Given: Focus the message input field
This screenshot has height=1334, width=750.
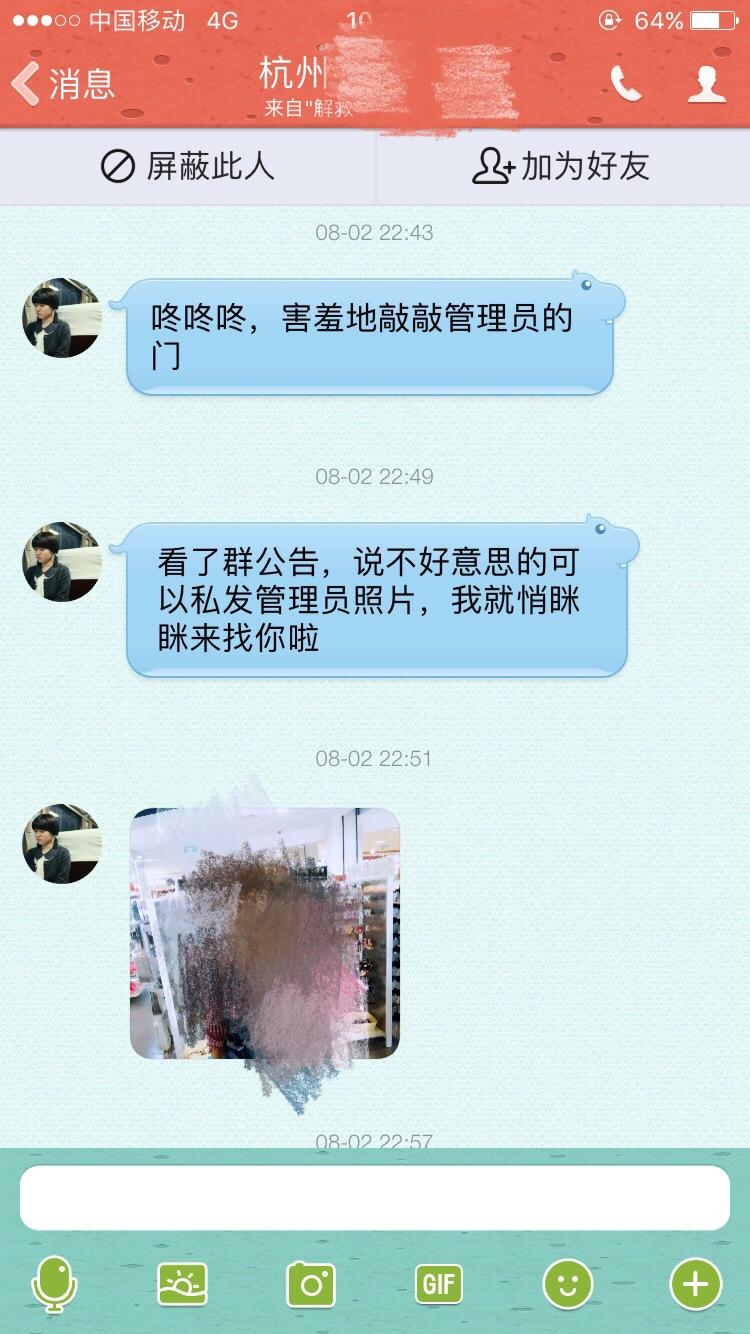Looking at the screenshot, I should pyautogui.click(x=375, y=1197).
